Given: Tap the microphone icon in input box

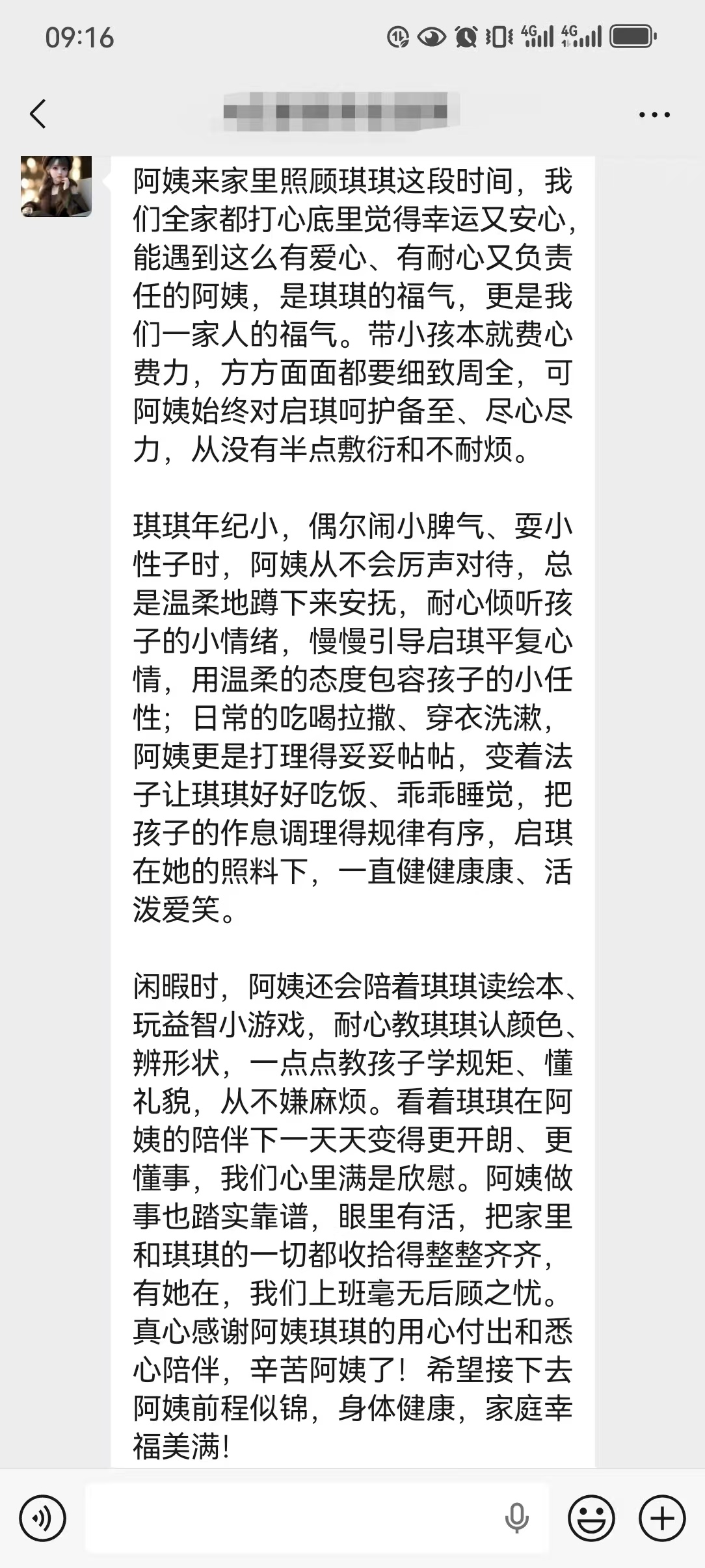Looking at the screenshot, I should point(517,1518).
